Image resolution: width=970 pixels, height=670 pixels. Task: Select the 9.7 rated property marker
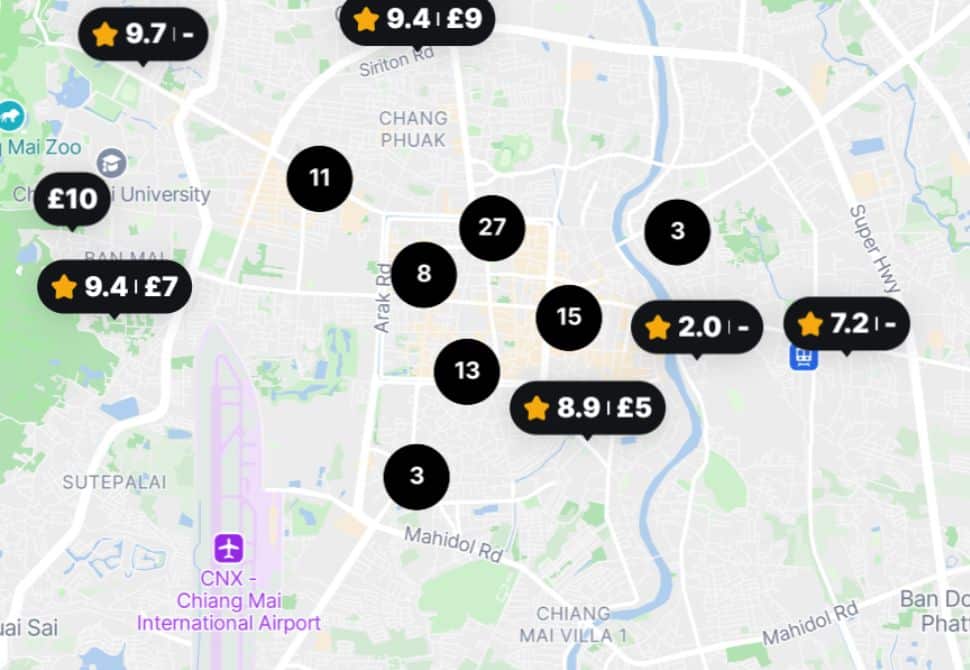click(x=143, y=34)
